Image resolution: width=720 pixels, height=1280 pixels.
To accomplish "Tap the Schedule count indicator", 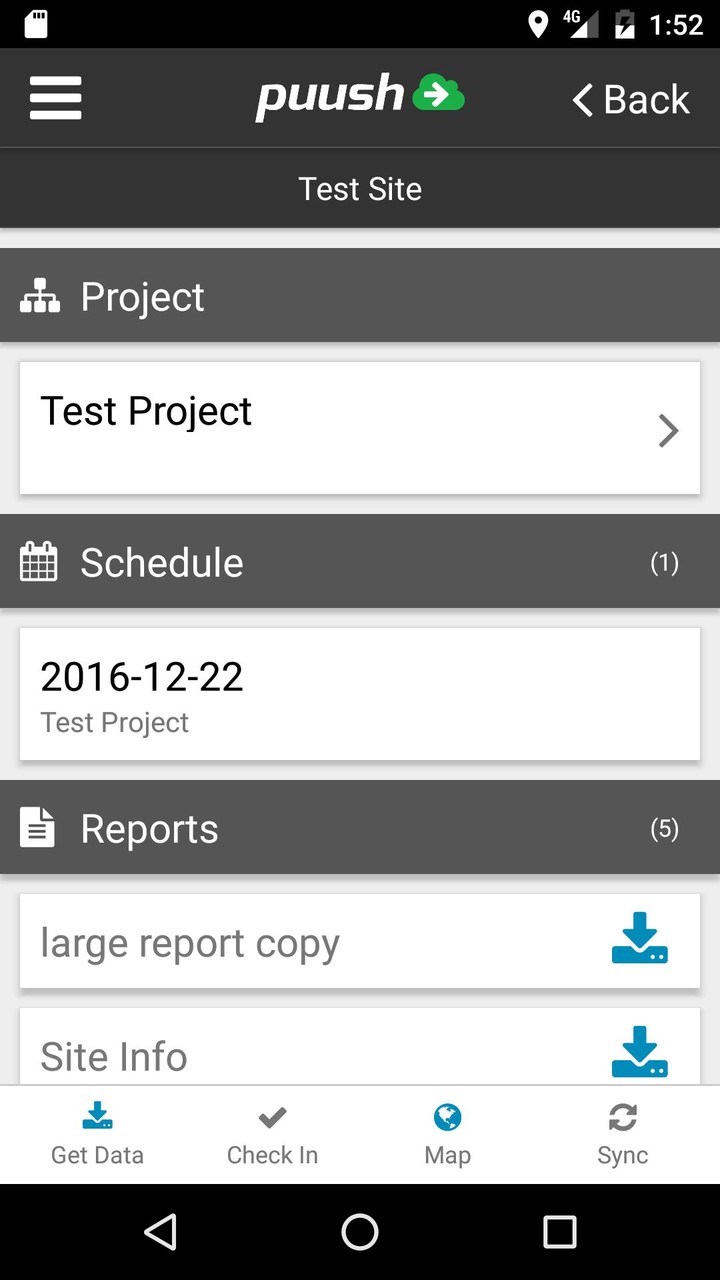I will 663,562.
